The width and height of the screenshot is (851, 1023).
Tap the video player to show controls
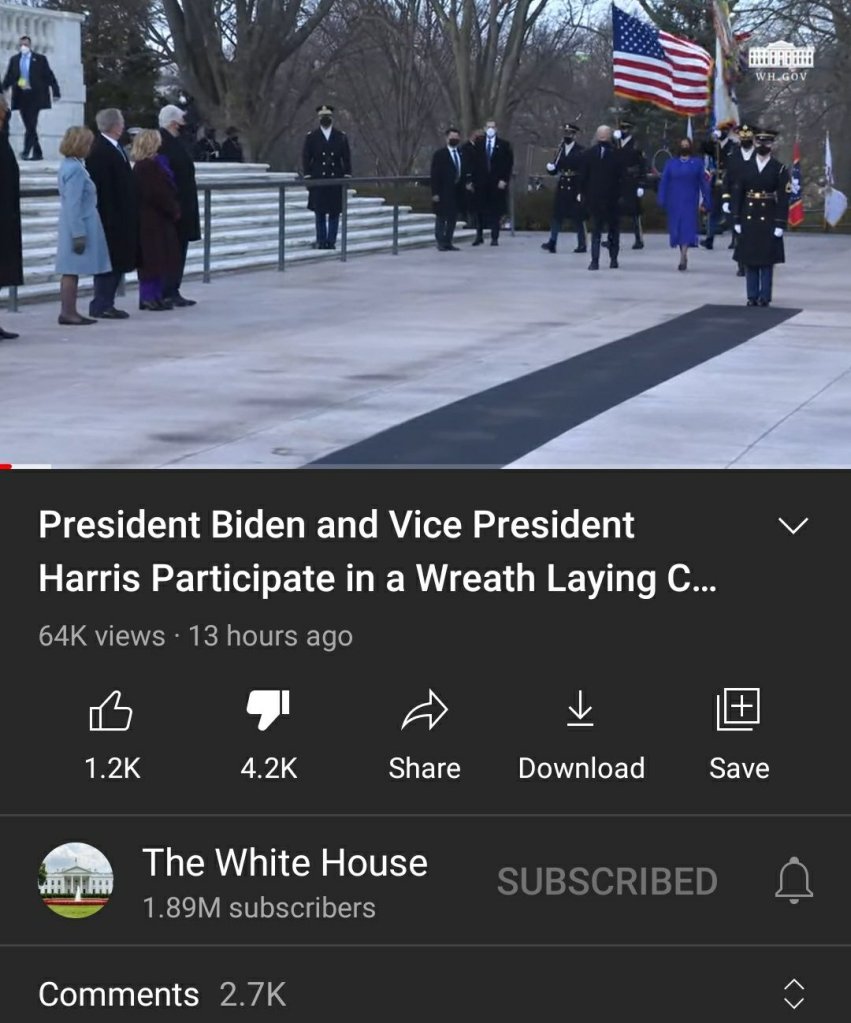(x=425, y=234)
